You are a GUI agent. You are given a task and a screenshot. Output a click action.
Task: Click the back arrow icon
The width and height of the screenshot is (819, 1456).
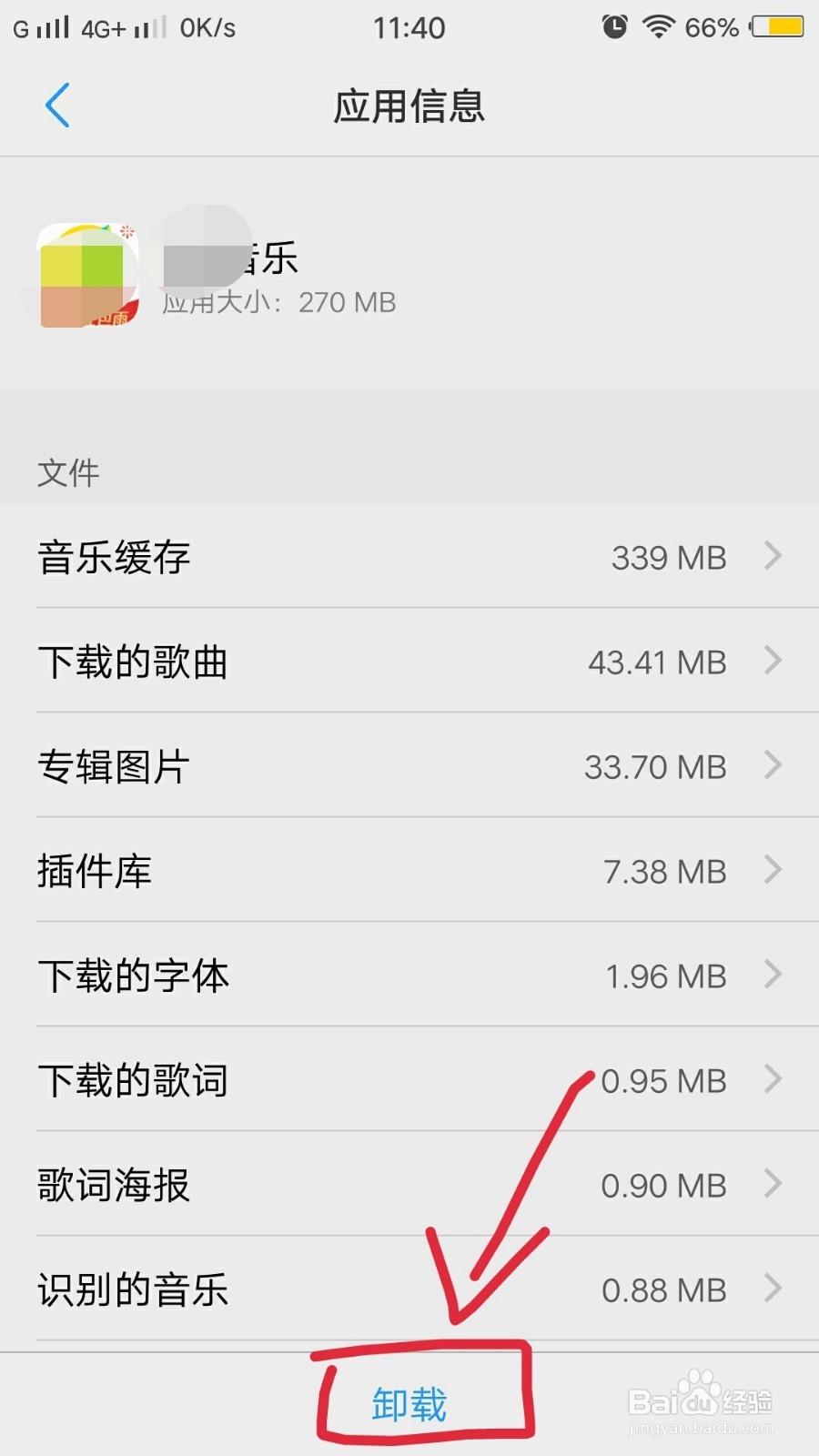pos(57,105)
